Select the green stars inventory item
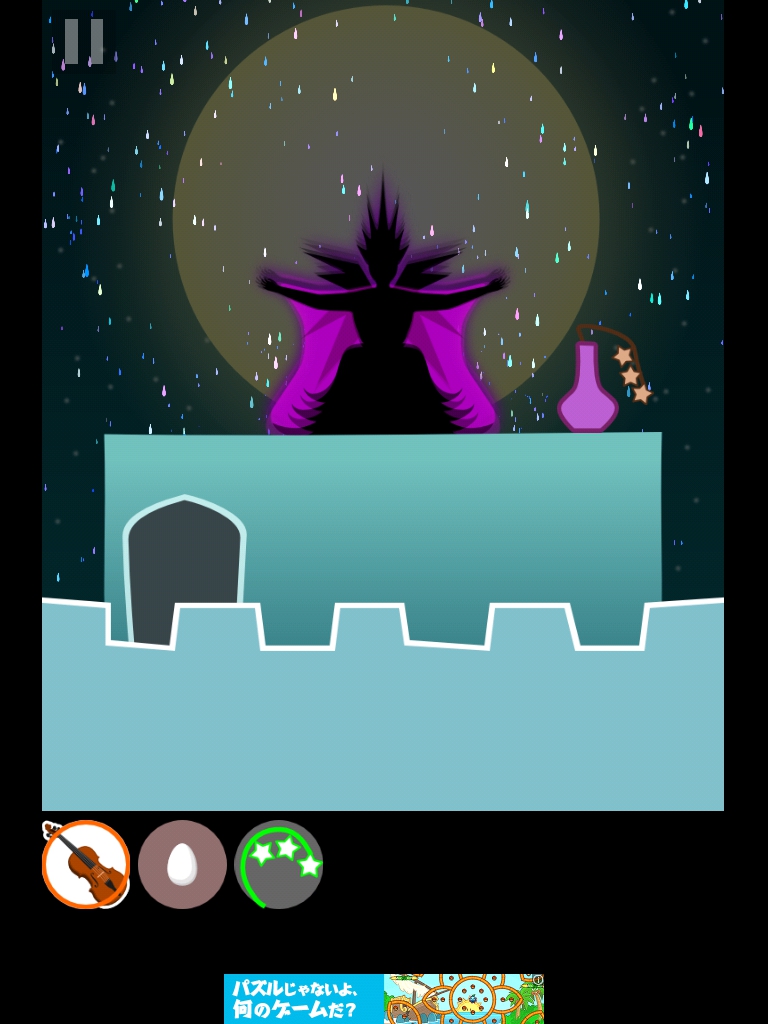Image resolution: width=768 pixels, height=1024 pixels. pyautogui.click(x=279, y=864)
